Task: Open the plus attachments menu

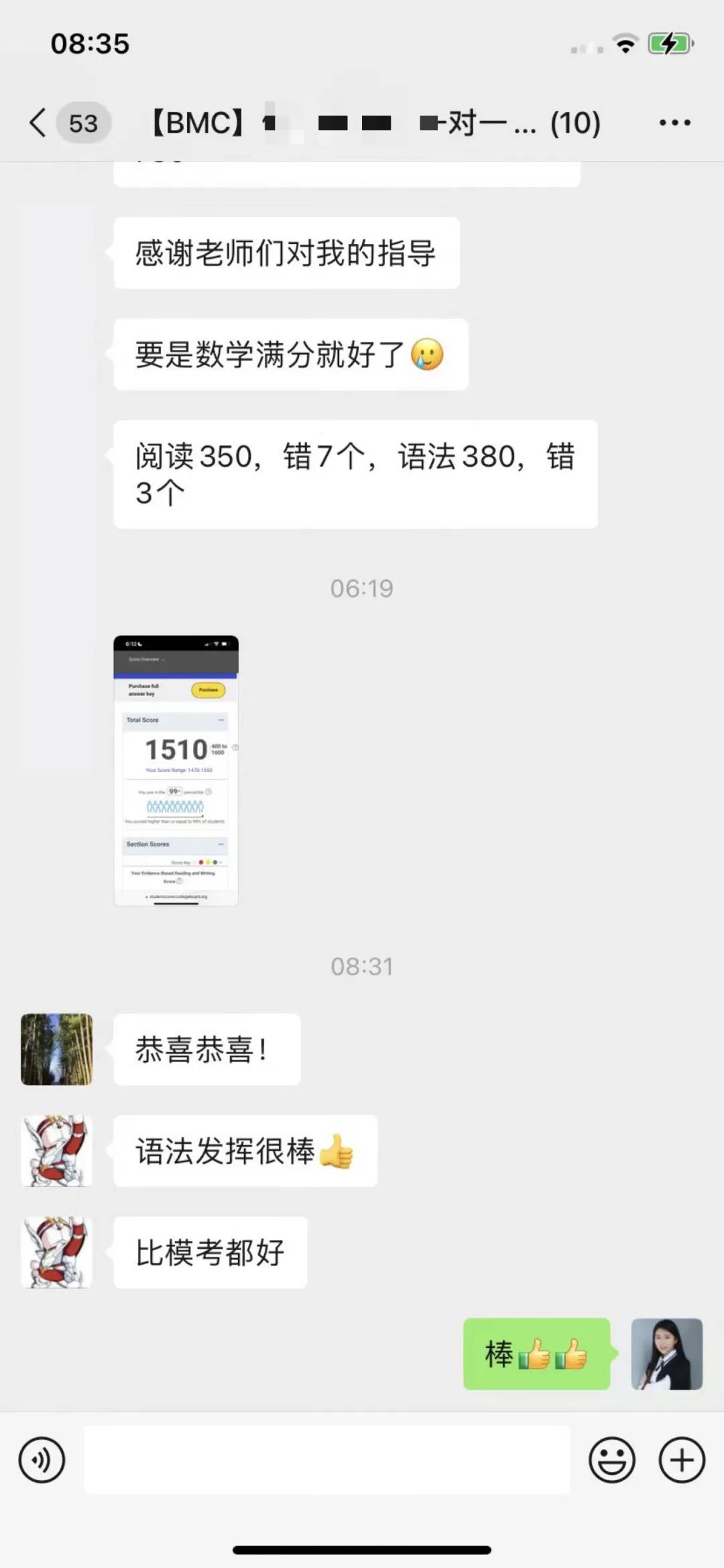Action: pos(682,1460)
